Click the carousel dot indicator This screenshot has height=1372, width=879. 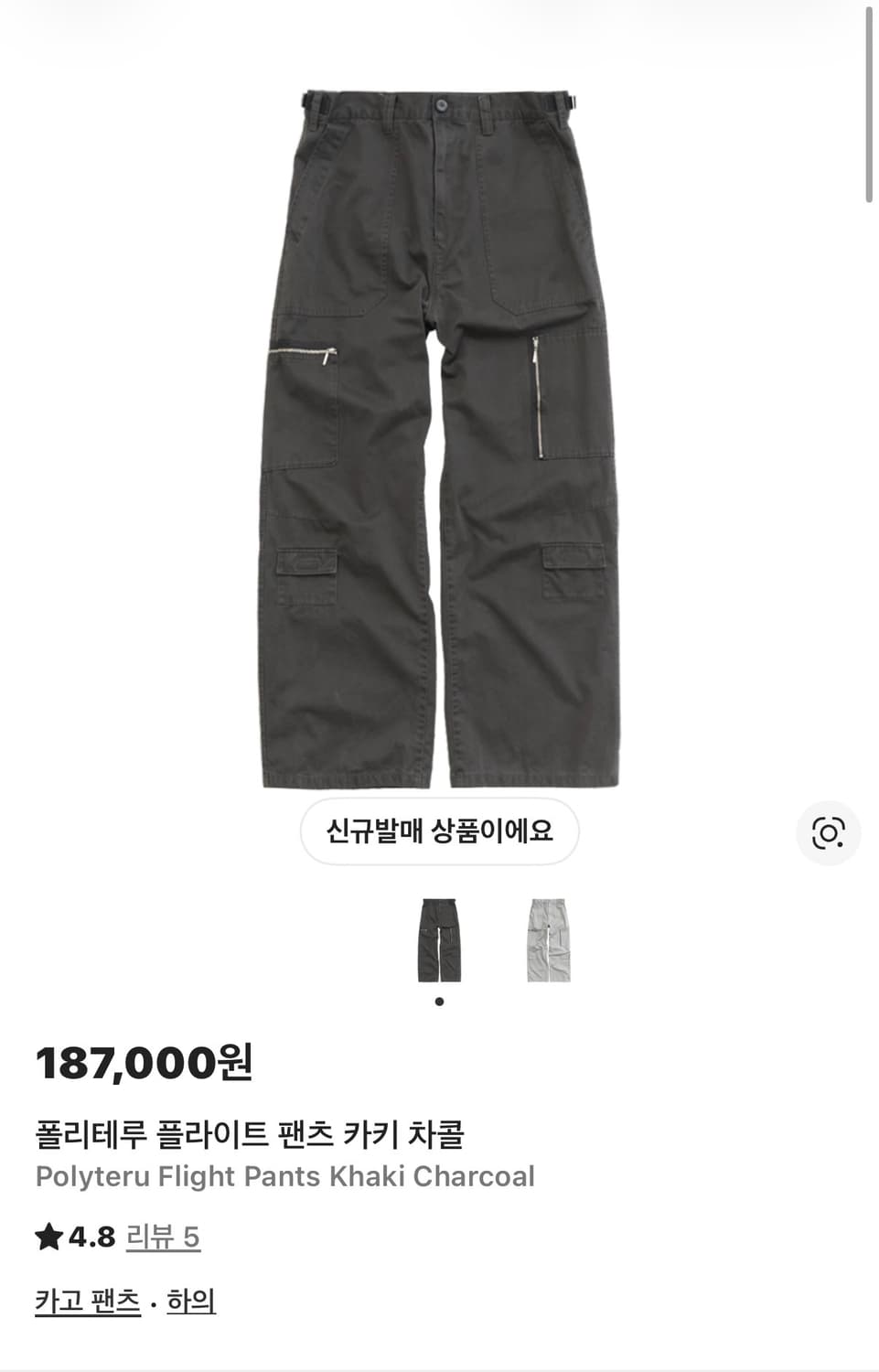[440, 1002]
